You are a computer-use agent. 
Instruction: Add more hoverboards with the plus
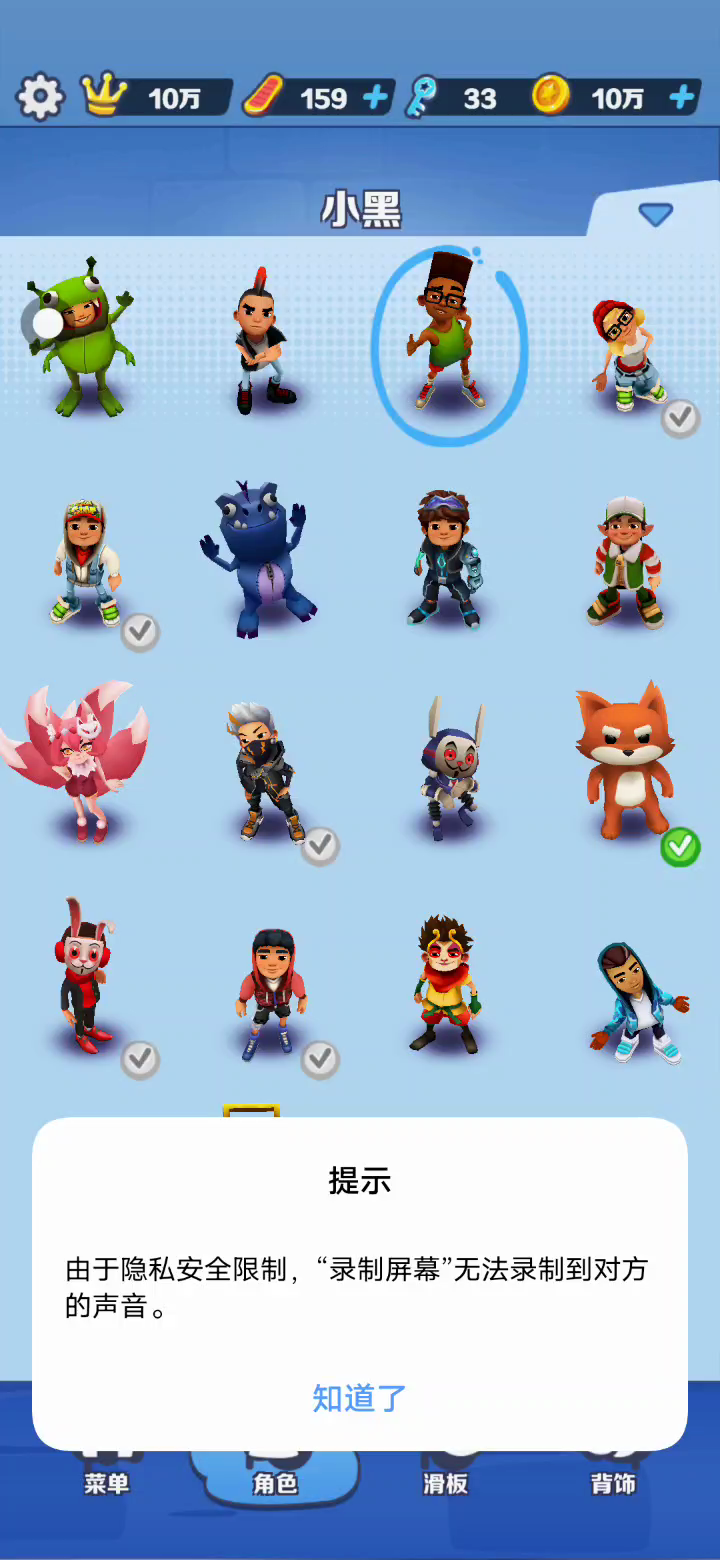click(x=375, y=97)
